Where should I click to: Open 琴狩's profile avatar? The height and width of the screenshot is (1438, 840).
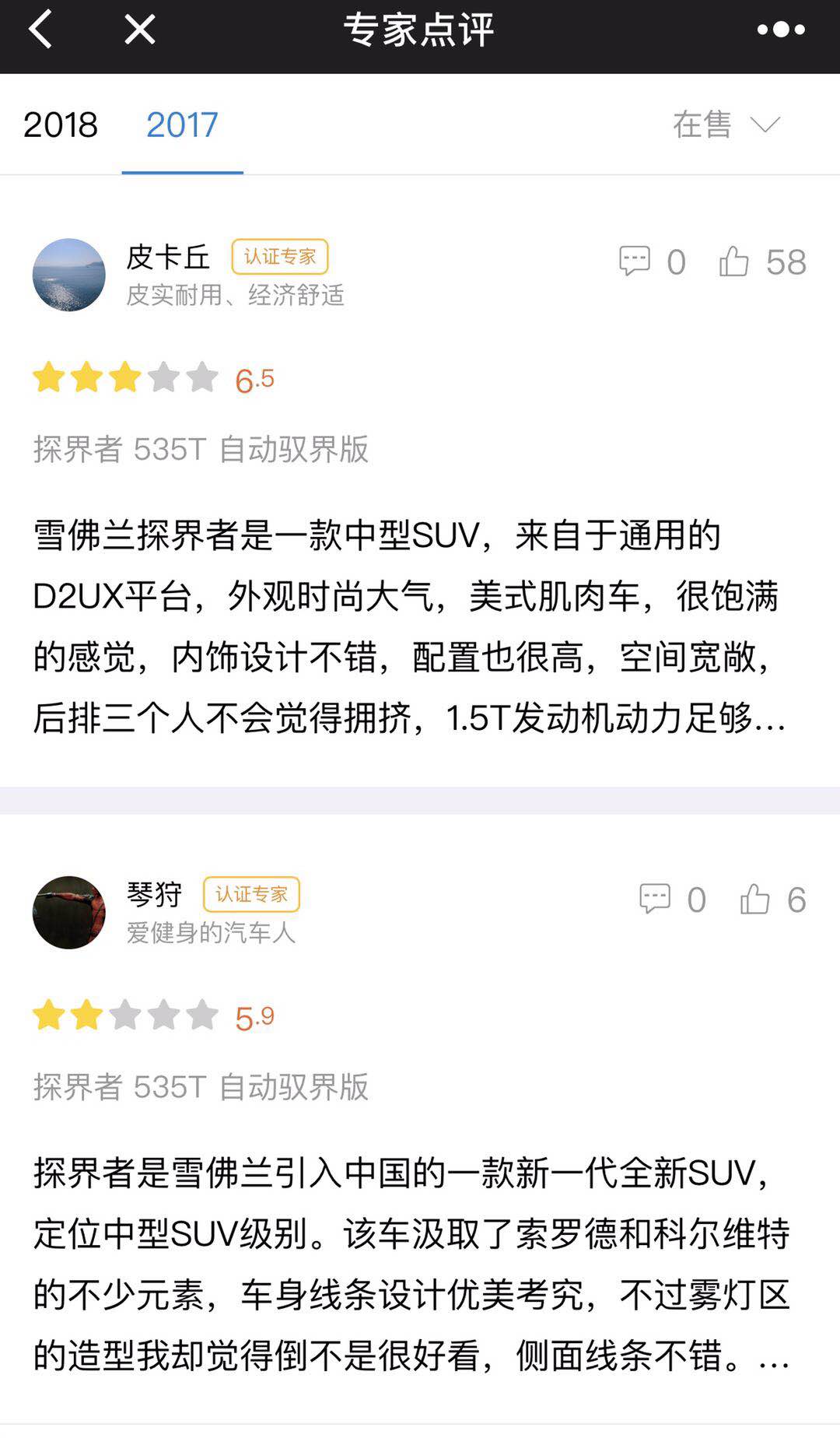pyautogui.click(x=69, y=912)
